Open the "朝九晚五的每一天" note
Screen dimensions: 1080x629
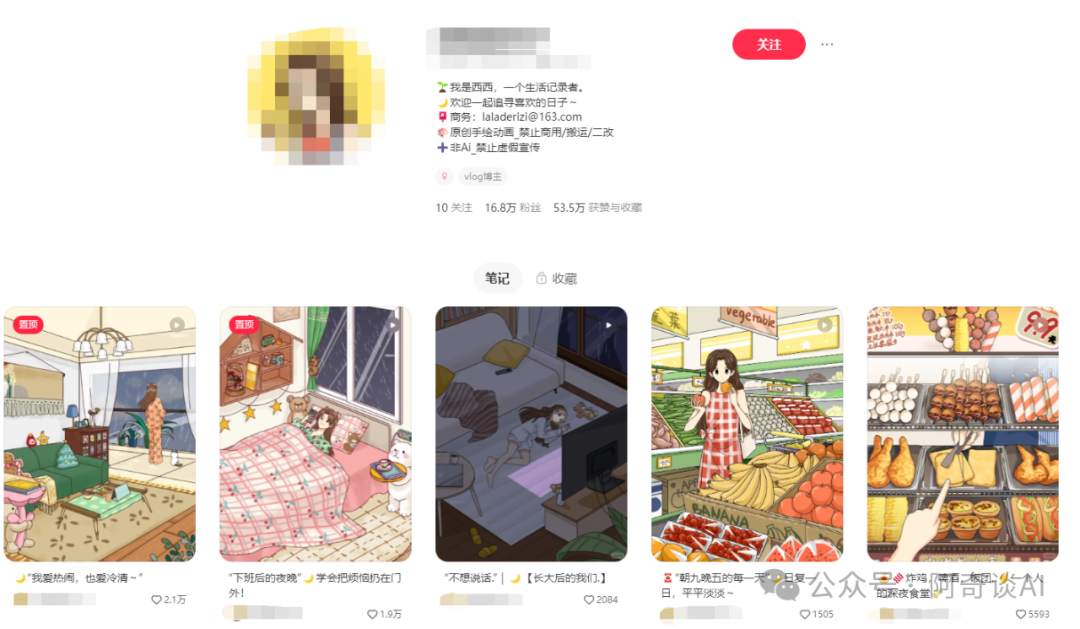coord(747,433)
